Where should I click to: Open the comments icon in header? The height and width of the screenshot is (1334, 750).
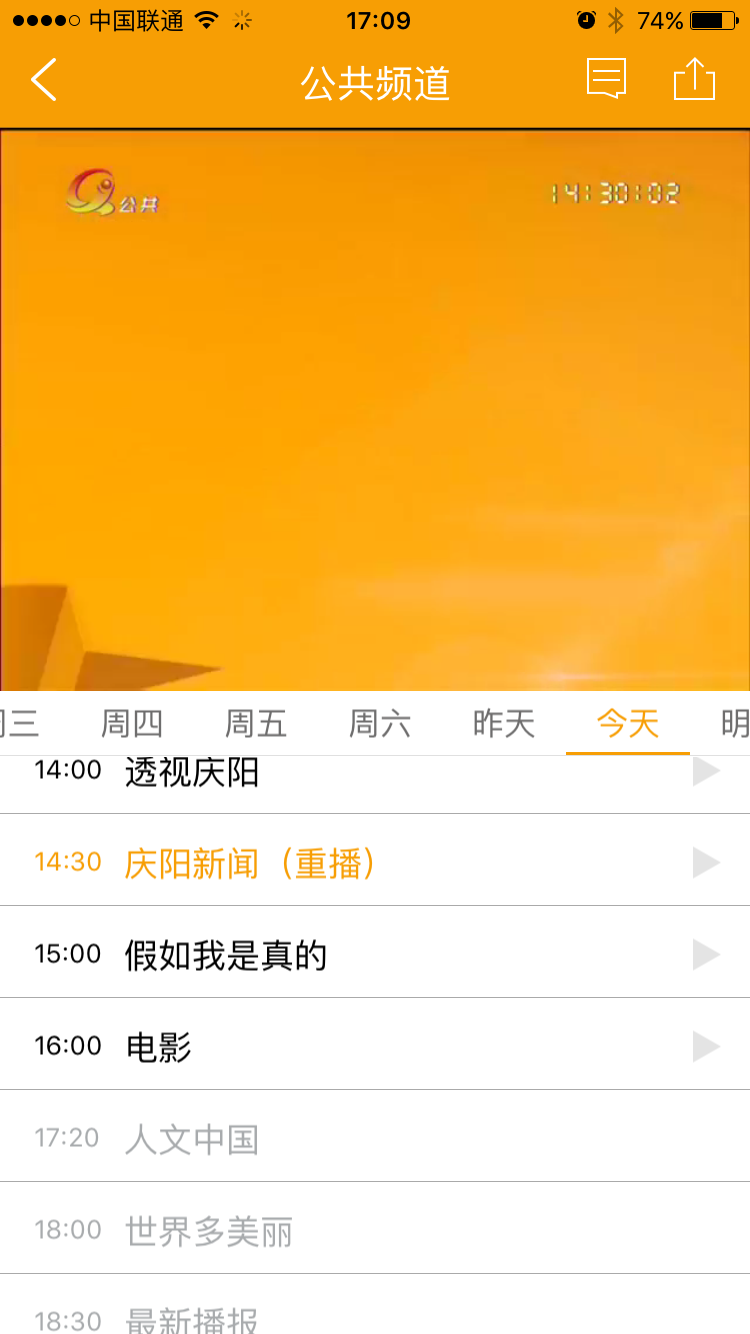[x=606, y=79]
